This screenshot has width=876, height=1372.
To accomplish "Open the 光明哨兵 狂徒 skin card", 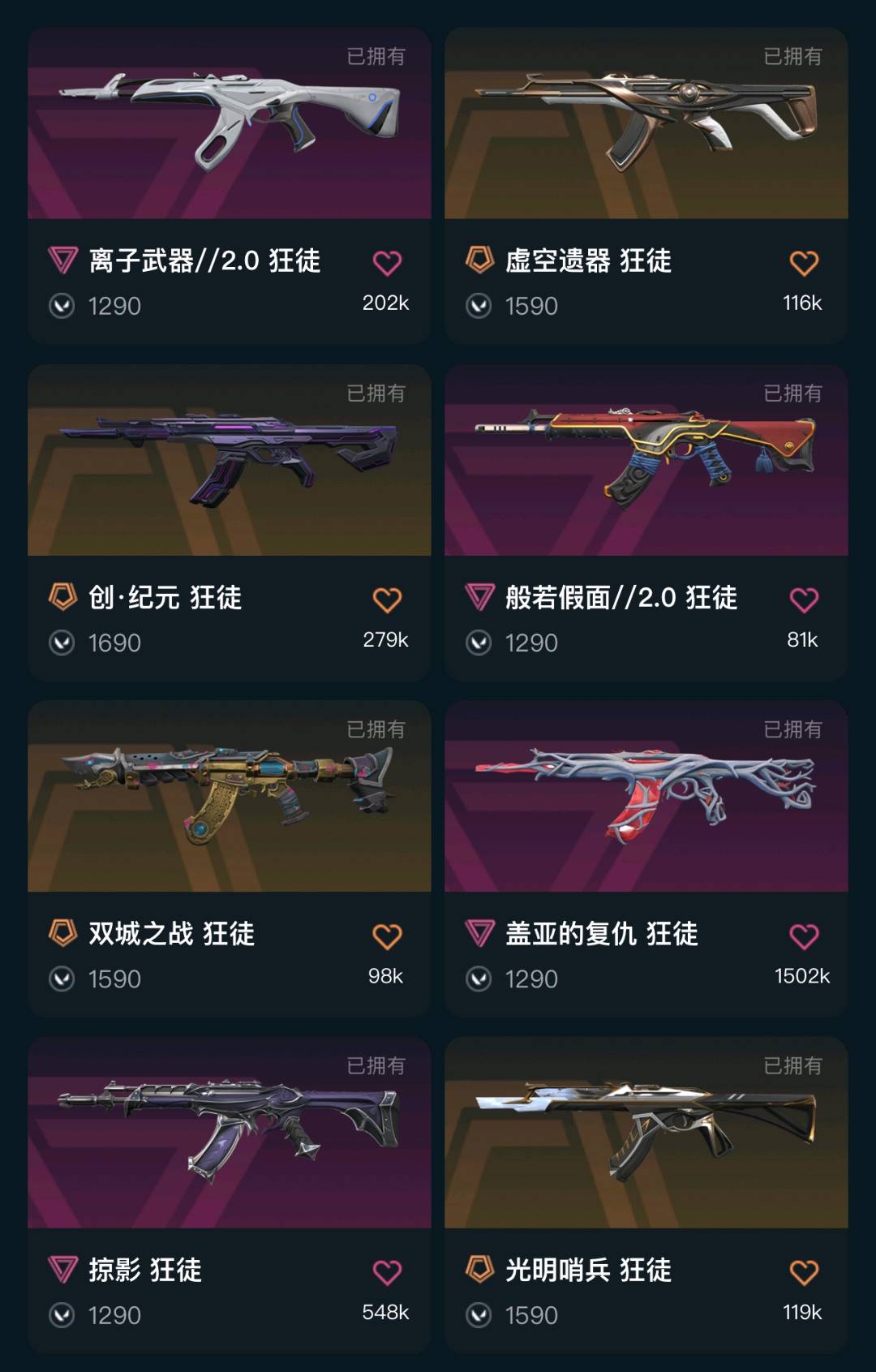I will pyautogui.click(x=646, y=1133).
